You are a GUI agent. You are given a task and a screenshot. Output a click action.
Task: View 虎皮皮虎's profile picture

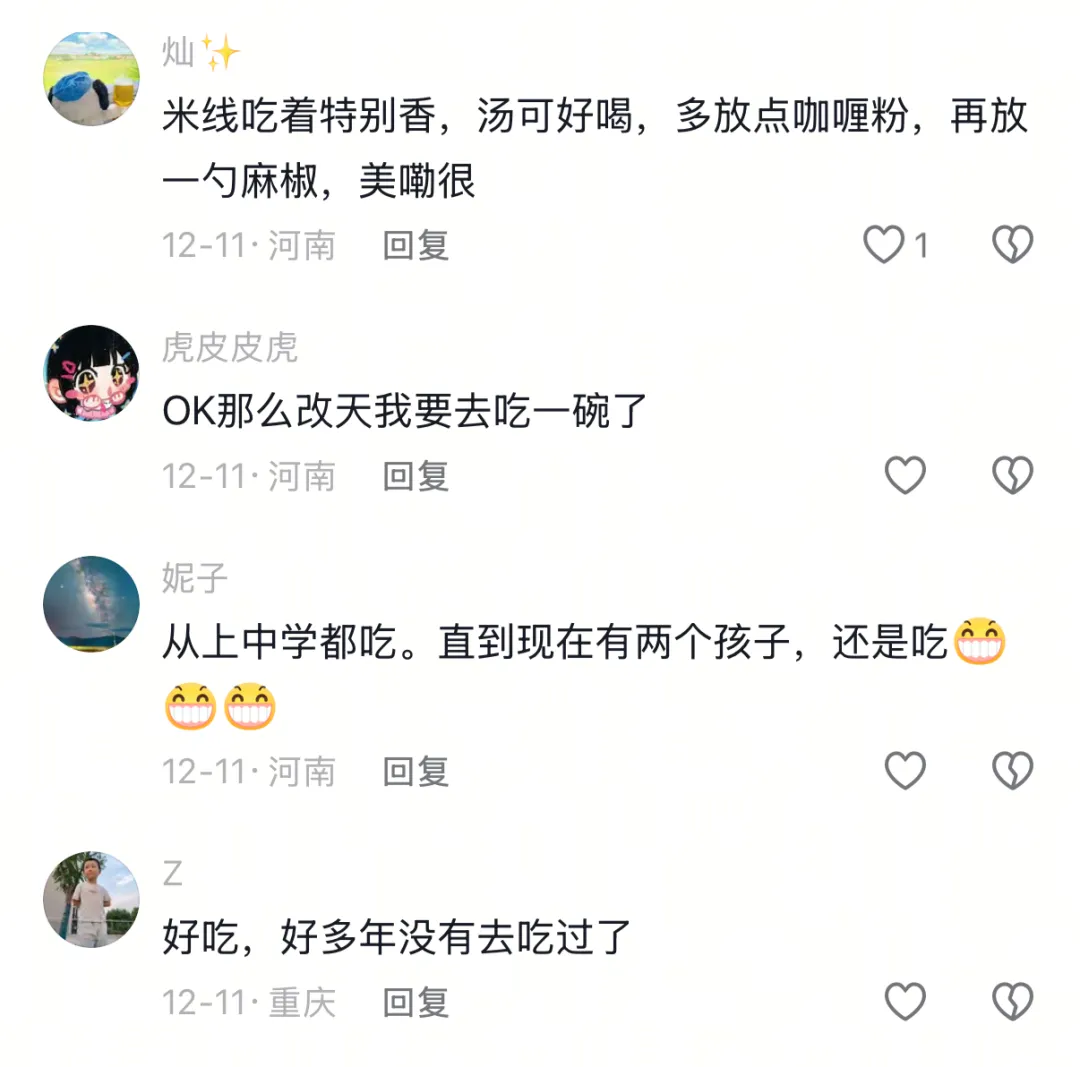[x=92, y=373]
